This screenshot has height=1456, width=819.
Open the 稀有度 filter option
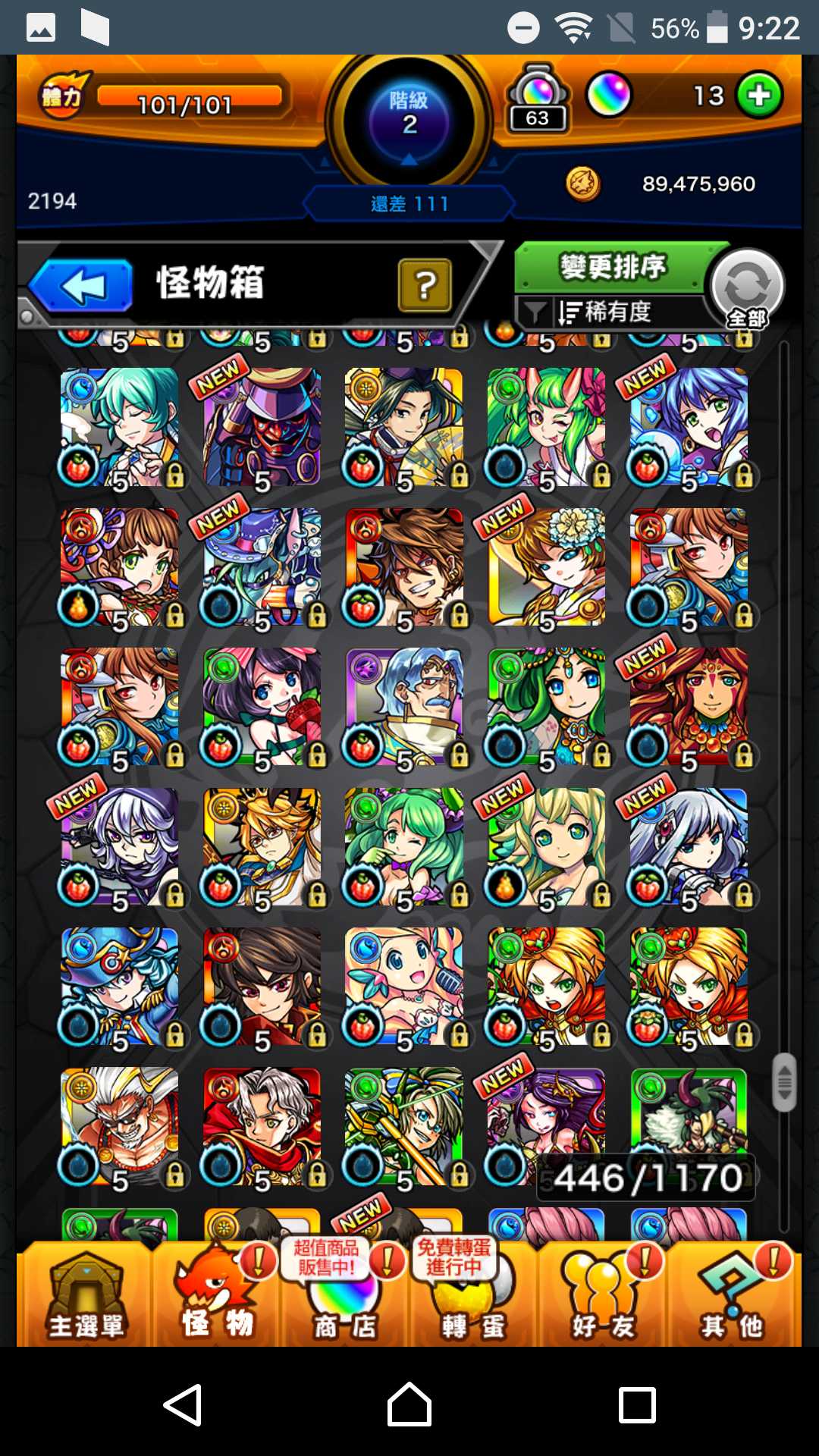[607, 312]
